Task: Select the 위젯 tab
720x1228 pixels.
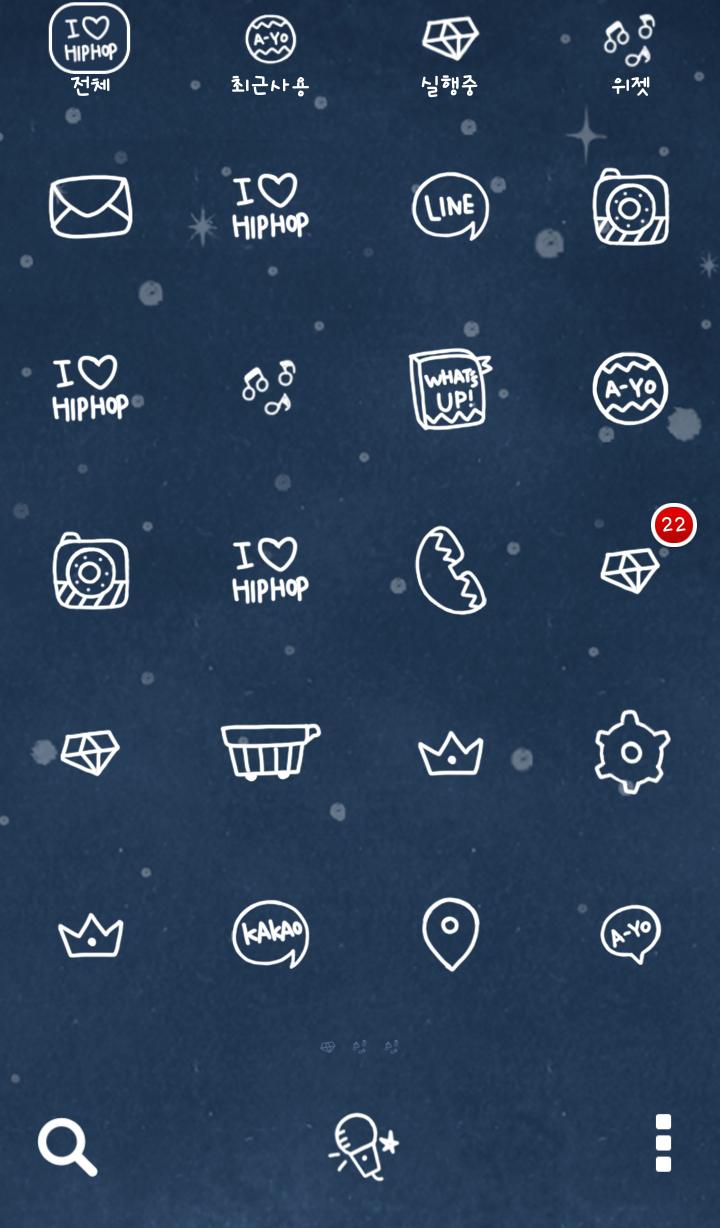Action: [x=630, y=52]
